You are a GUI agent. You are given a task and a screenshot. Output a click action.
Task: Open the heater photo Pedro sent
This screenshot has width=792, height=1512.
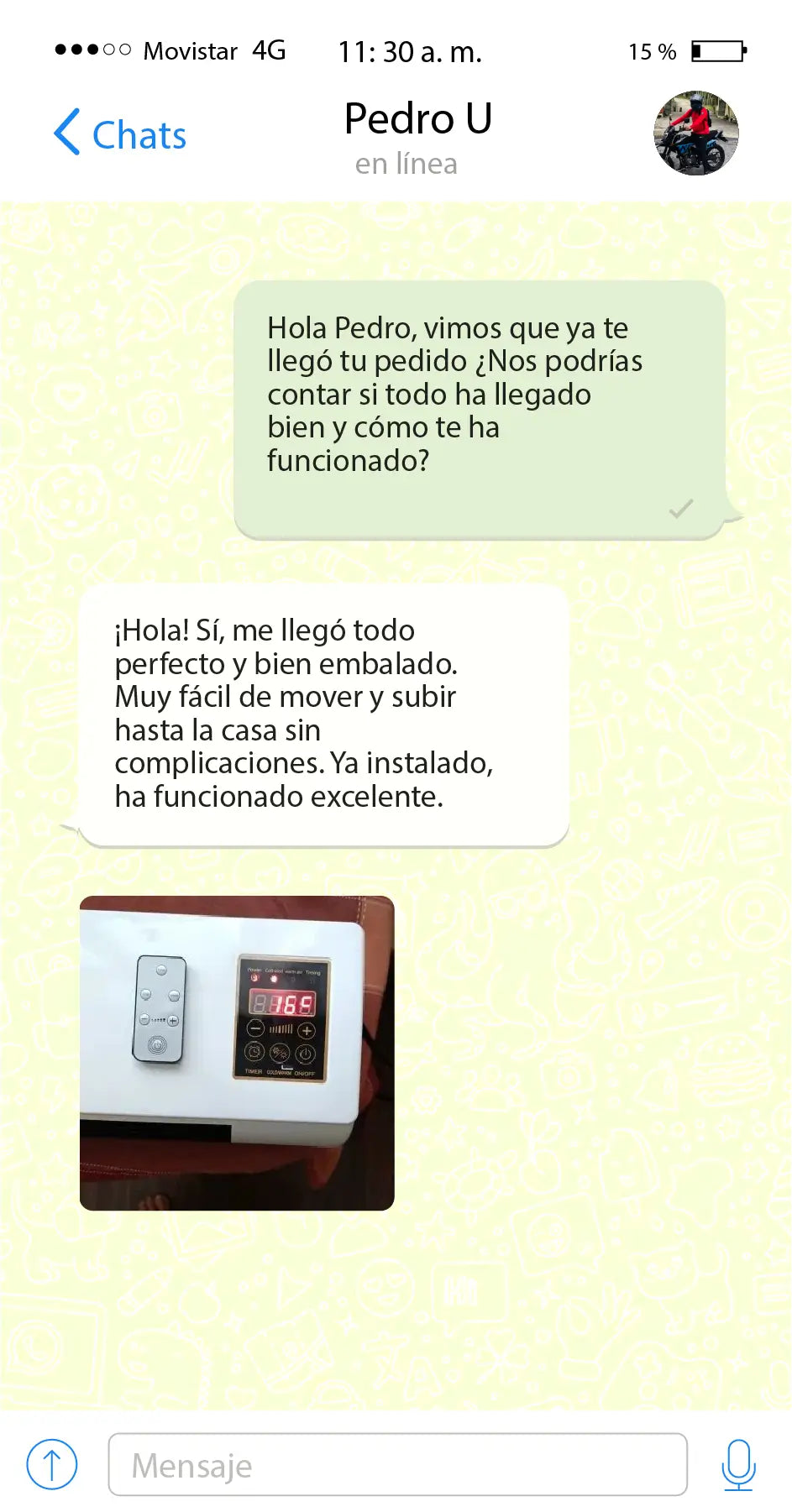pos(237,1053)
